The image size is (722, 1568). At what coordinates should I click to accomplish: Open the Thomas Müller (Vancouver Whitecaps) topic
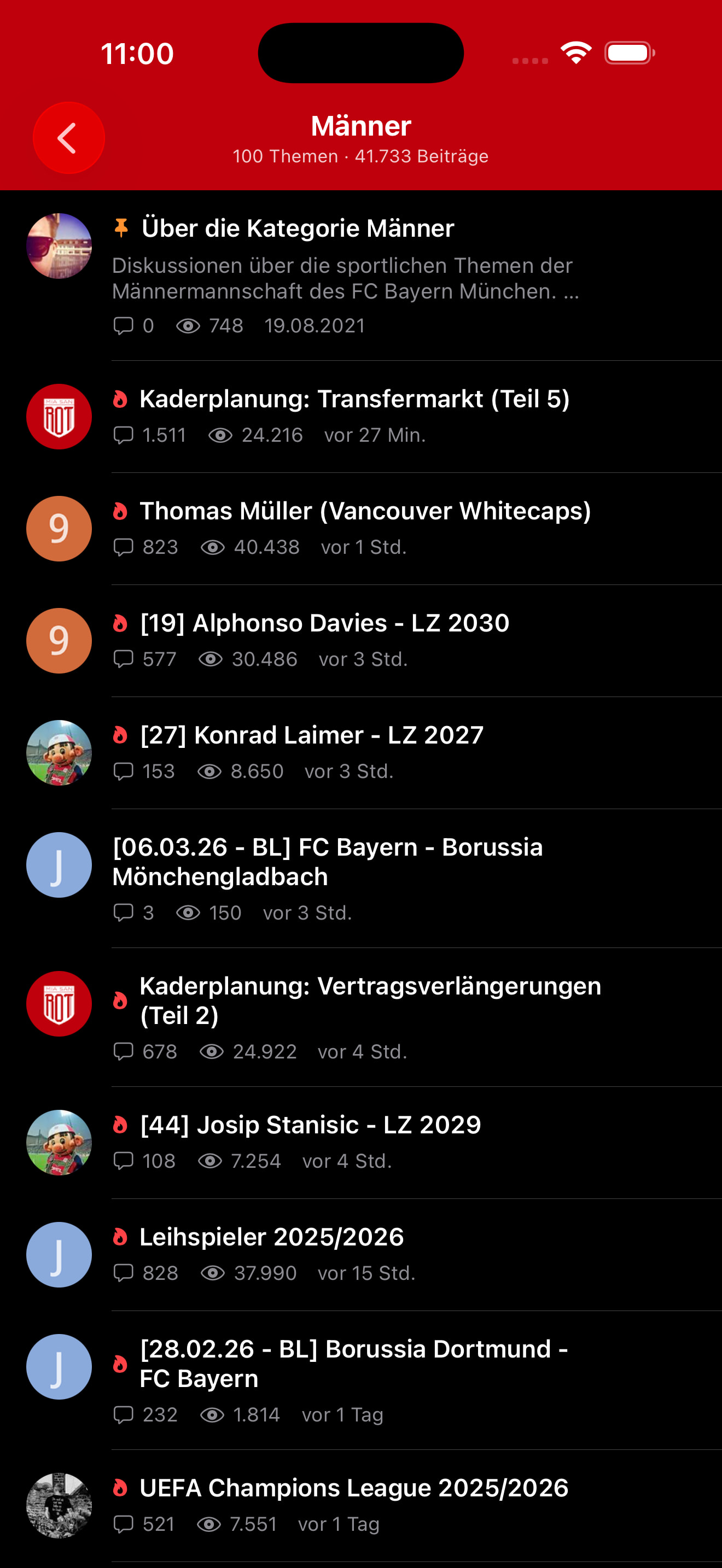(x=365, y=511)
